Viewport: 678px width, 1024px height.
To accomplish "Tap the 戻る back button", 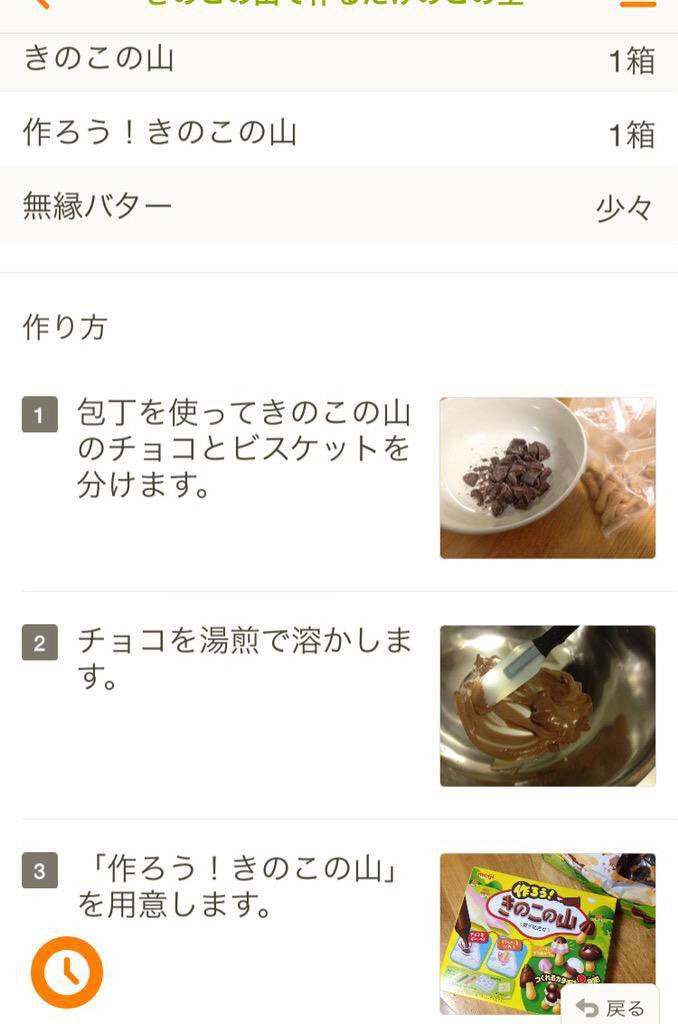I will 611,1006.
